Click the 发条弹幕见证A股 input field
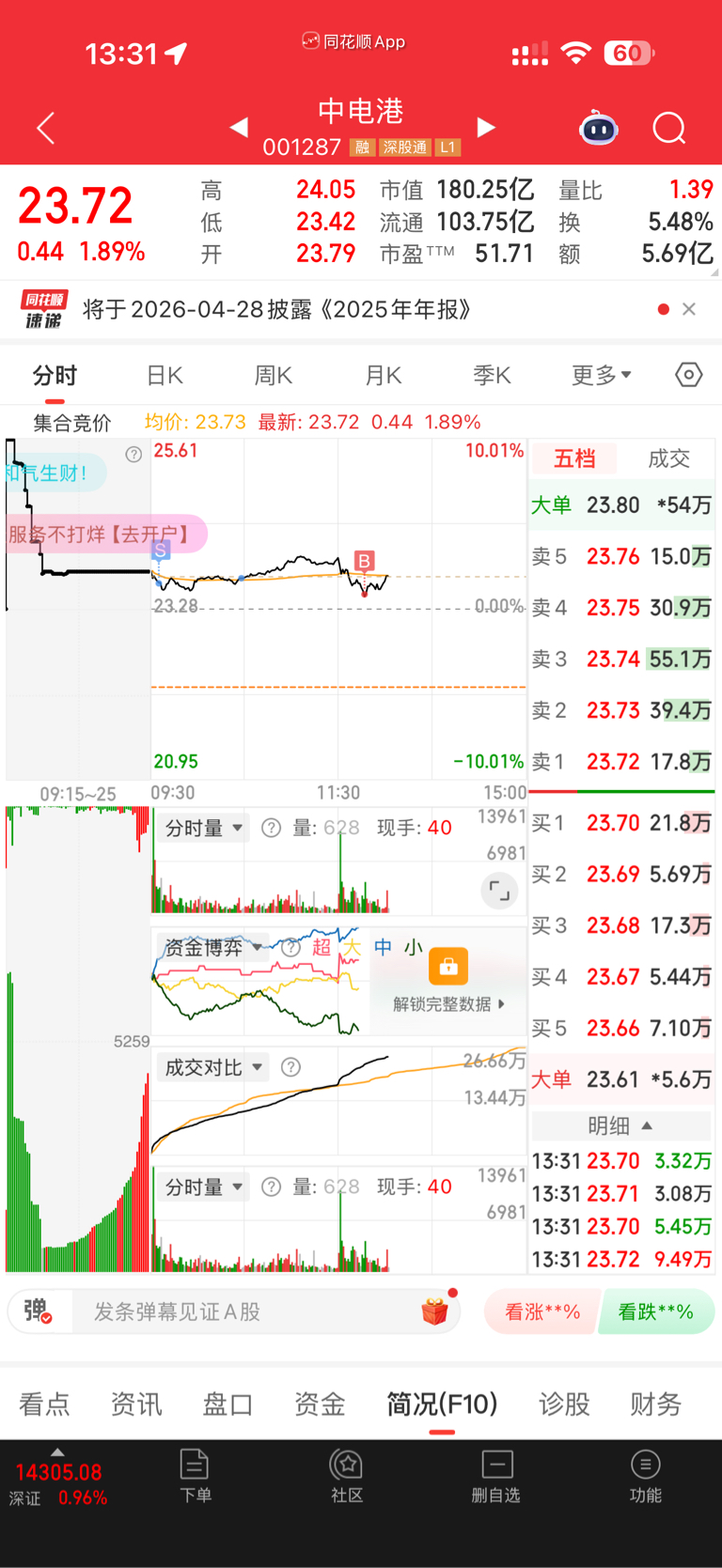The height and width of the screenshot is (1568, 722). 235,1312
